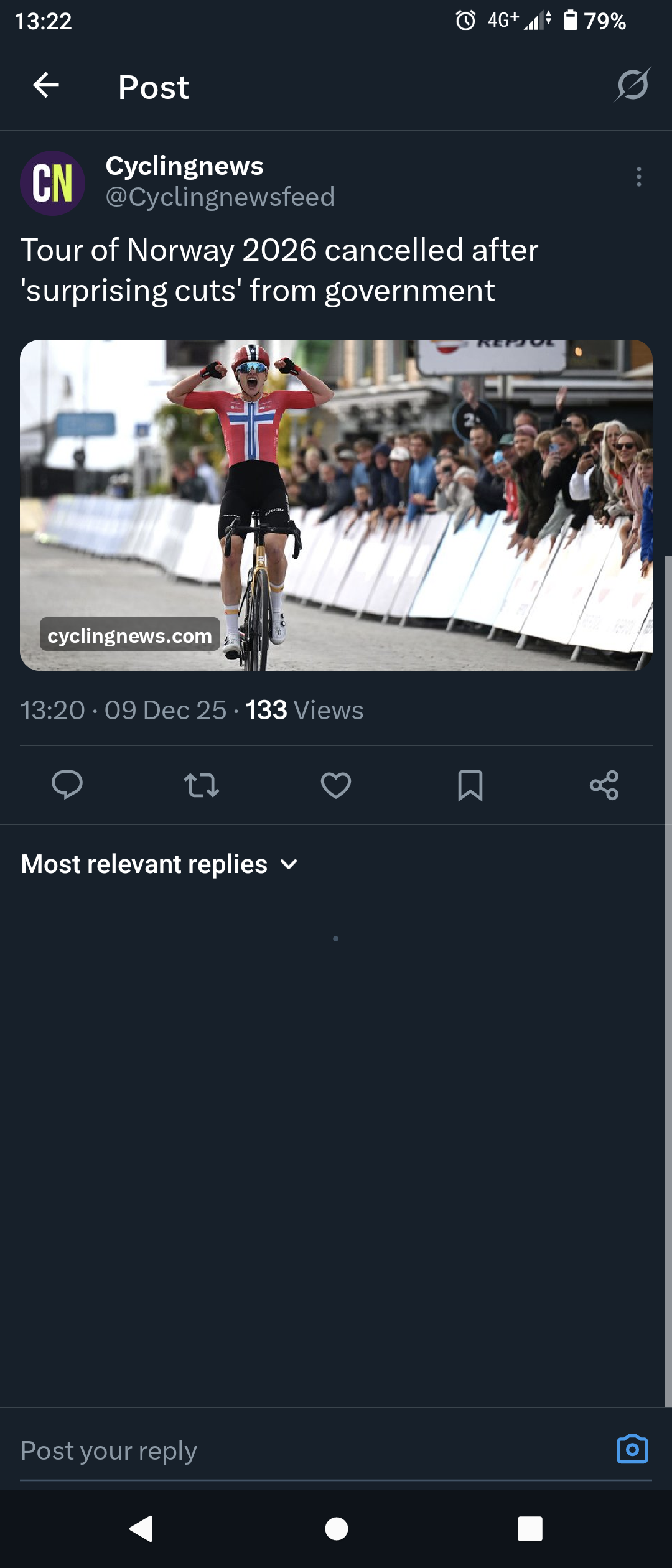This screenshot has width=672, height=1568.
Task: Open the cyclingnews.com article card
Action: click(336, 505)
